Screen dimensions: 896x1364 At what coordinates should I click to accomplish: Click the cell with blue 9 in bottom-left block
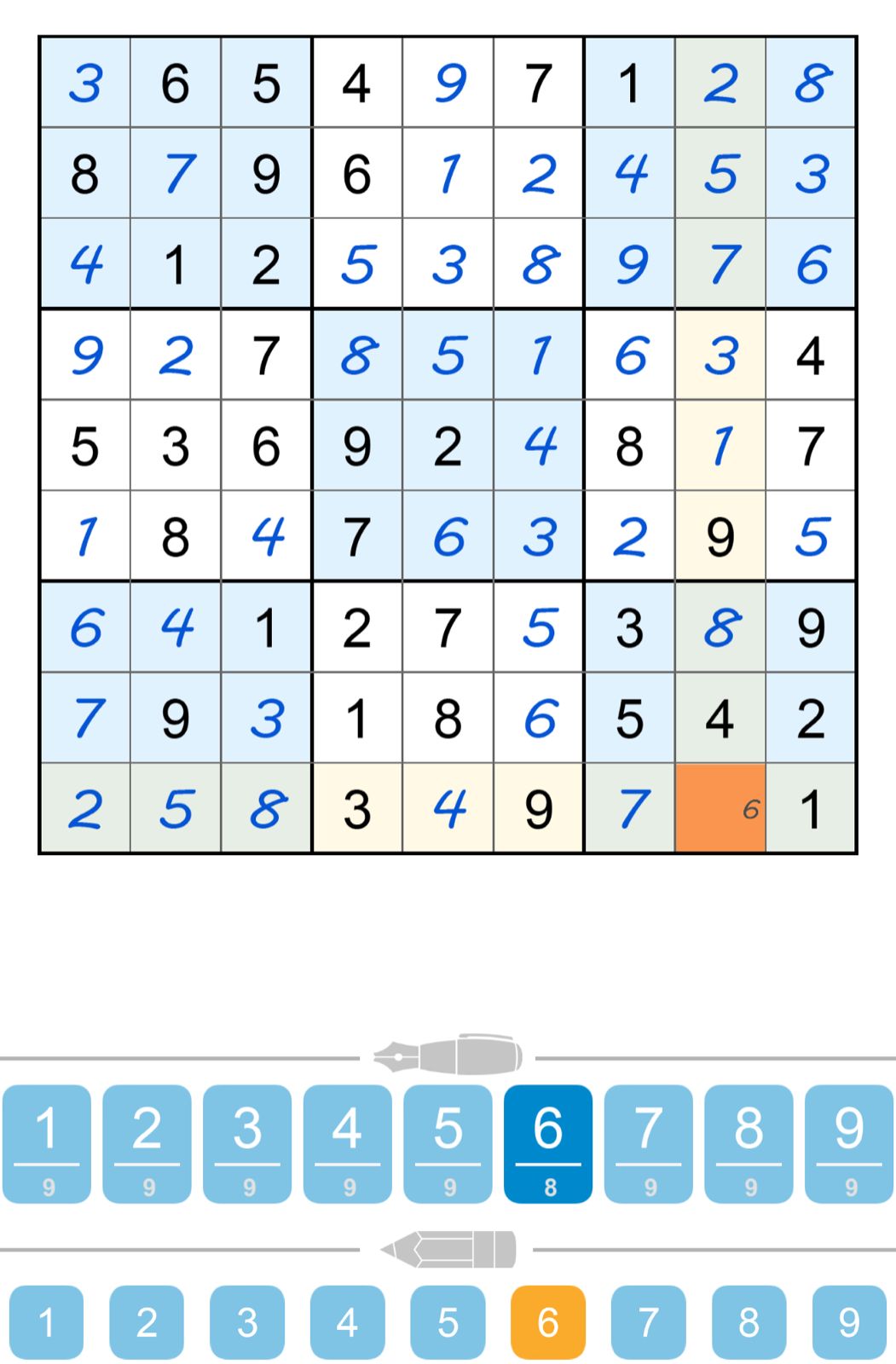176,719
